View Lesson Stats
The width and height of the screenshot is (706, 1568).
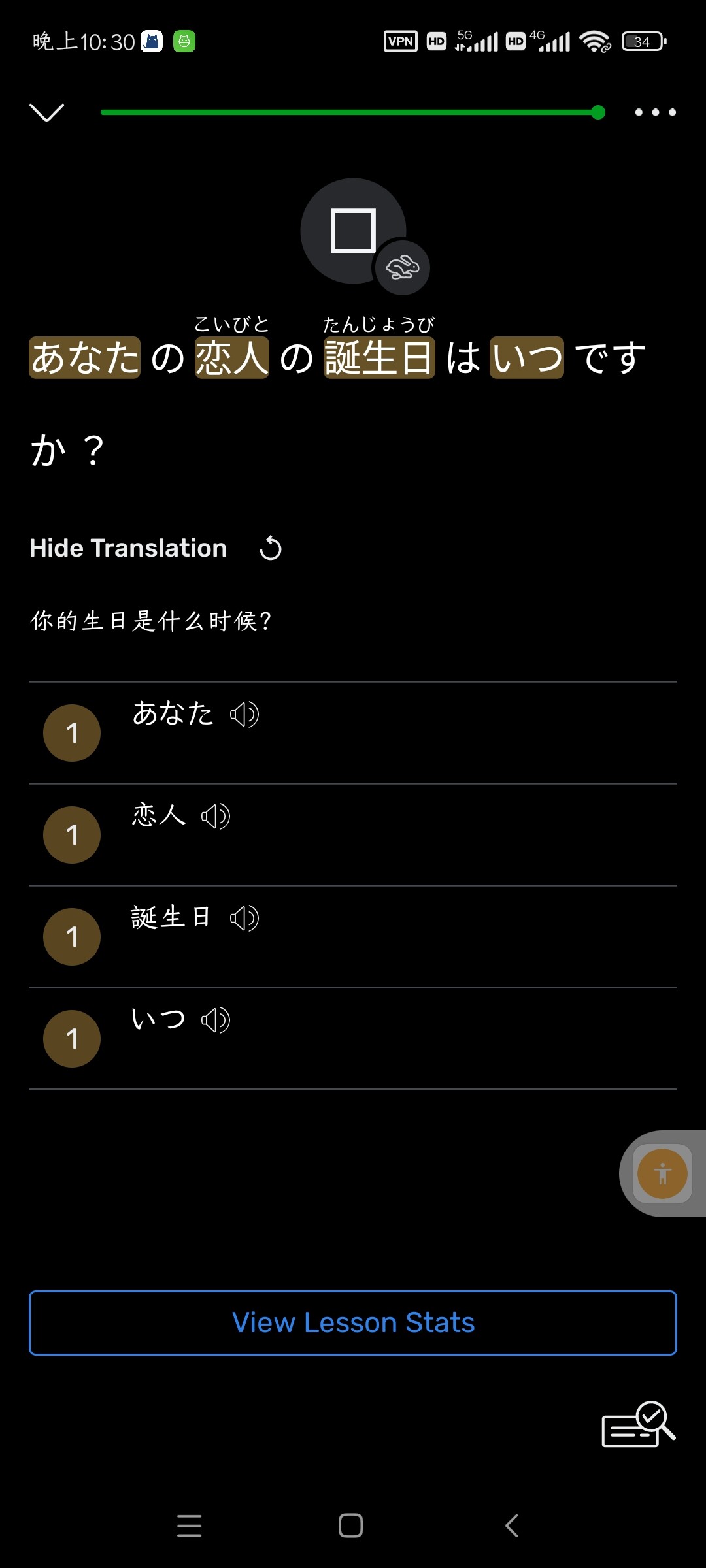tap(353, 1323)
